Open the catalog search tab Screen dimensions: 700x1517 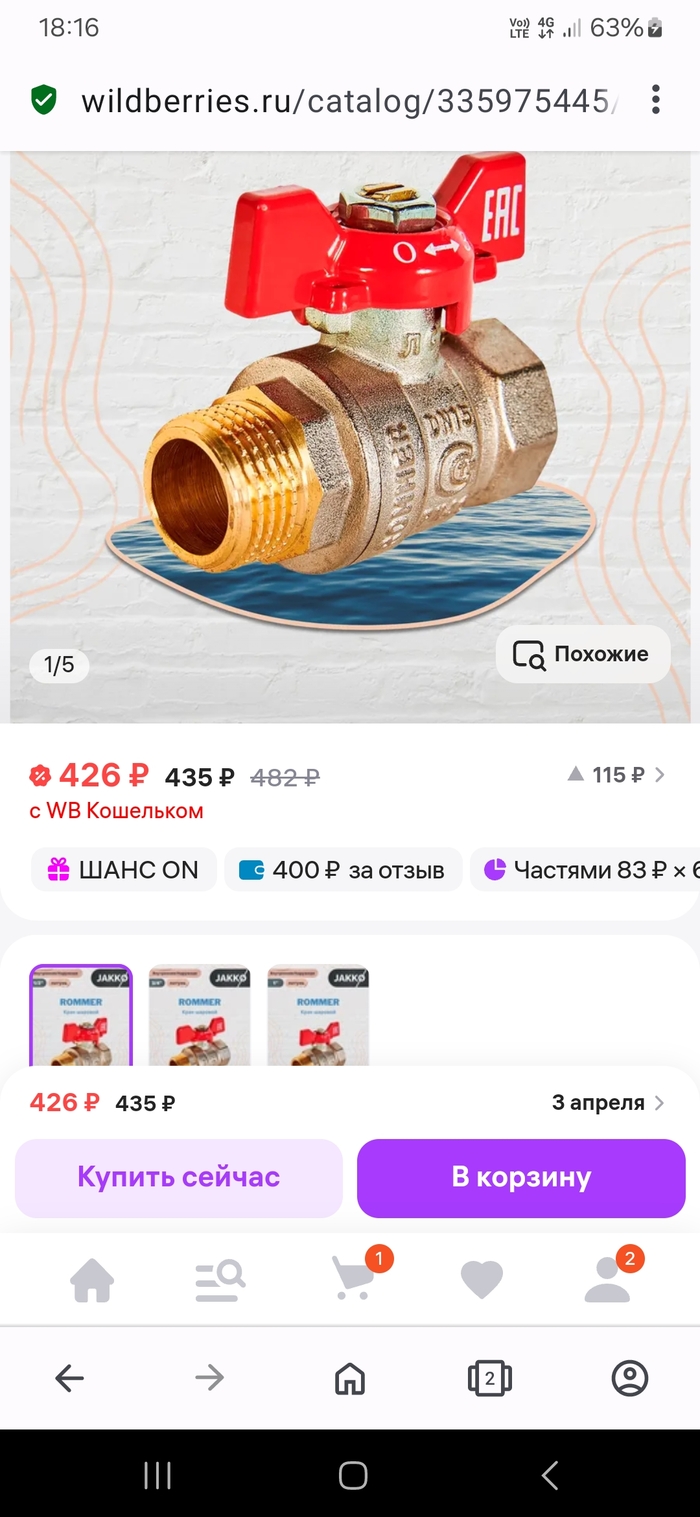point(220,1280)
